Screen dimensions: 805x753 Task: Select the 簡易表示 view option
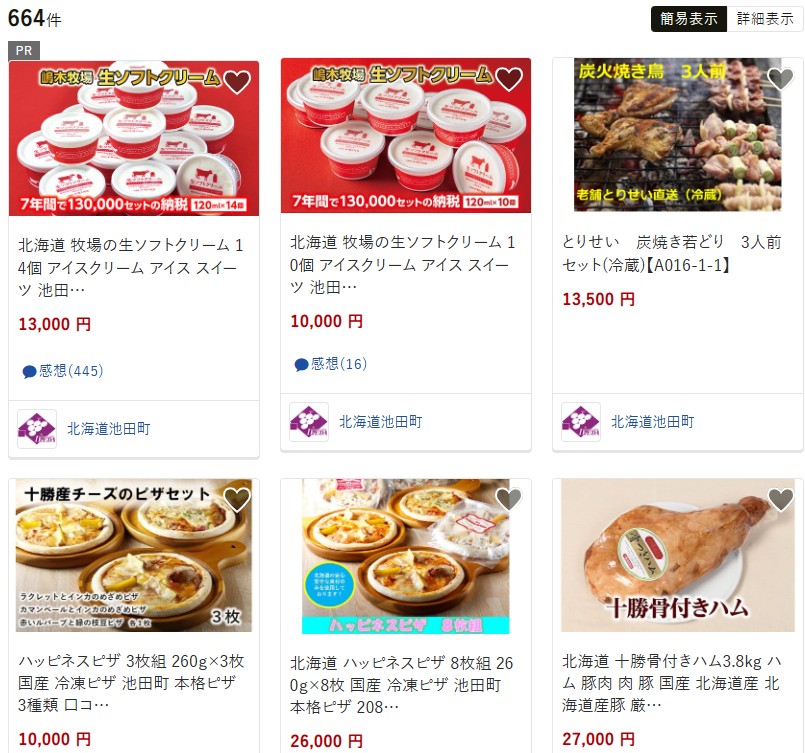pos(689,19)
